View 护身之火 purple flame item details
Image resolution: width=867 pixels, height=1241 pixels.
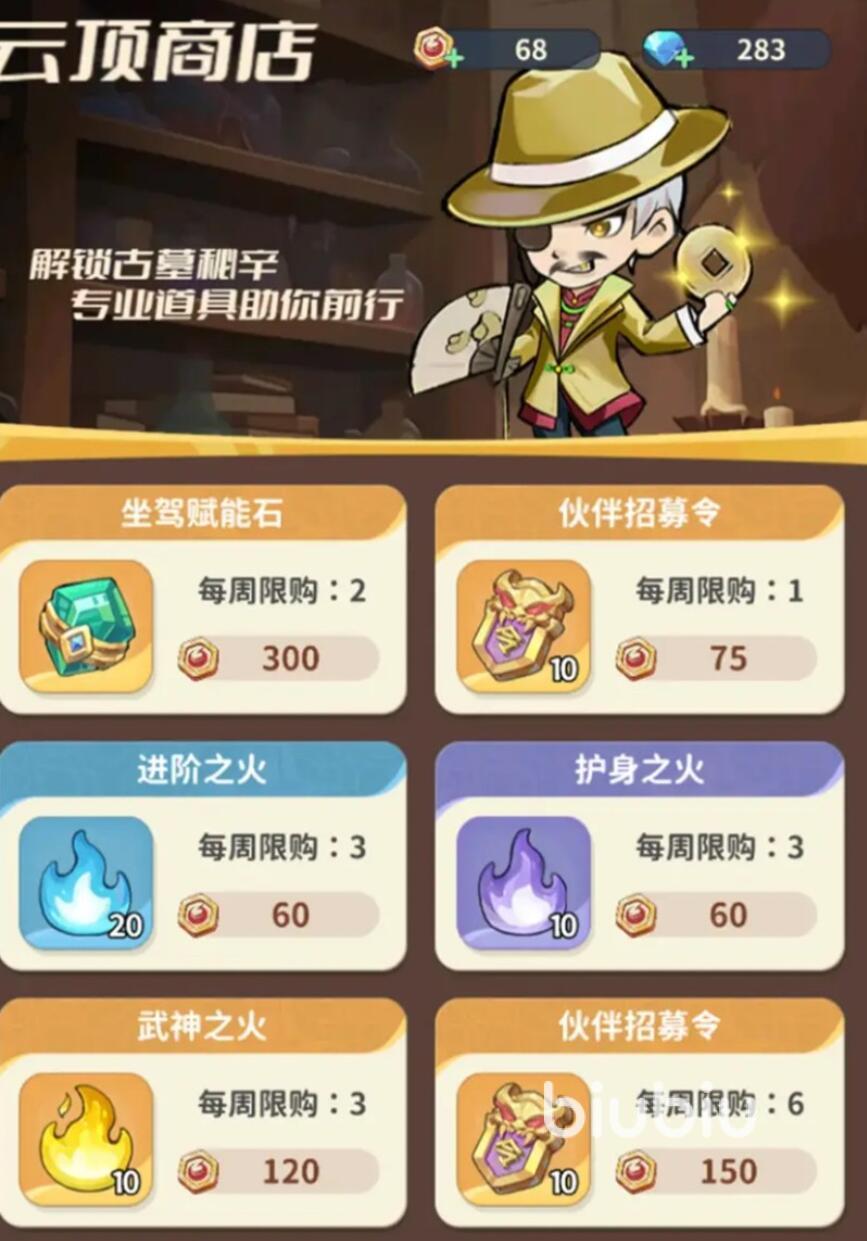[x=523, y=883]
